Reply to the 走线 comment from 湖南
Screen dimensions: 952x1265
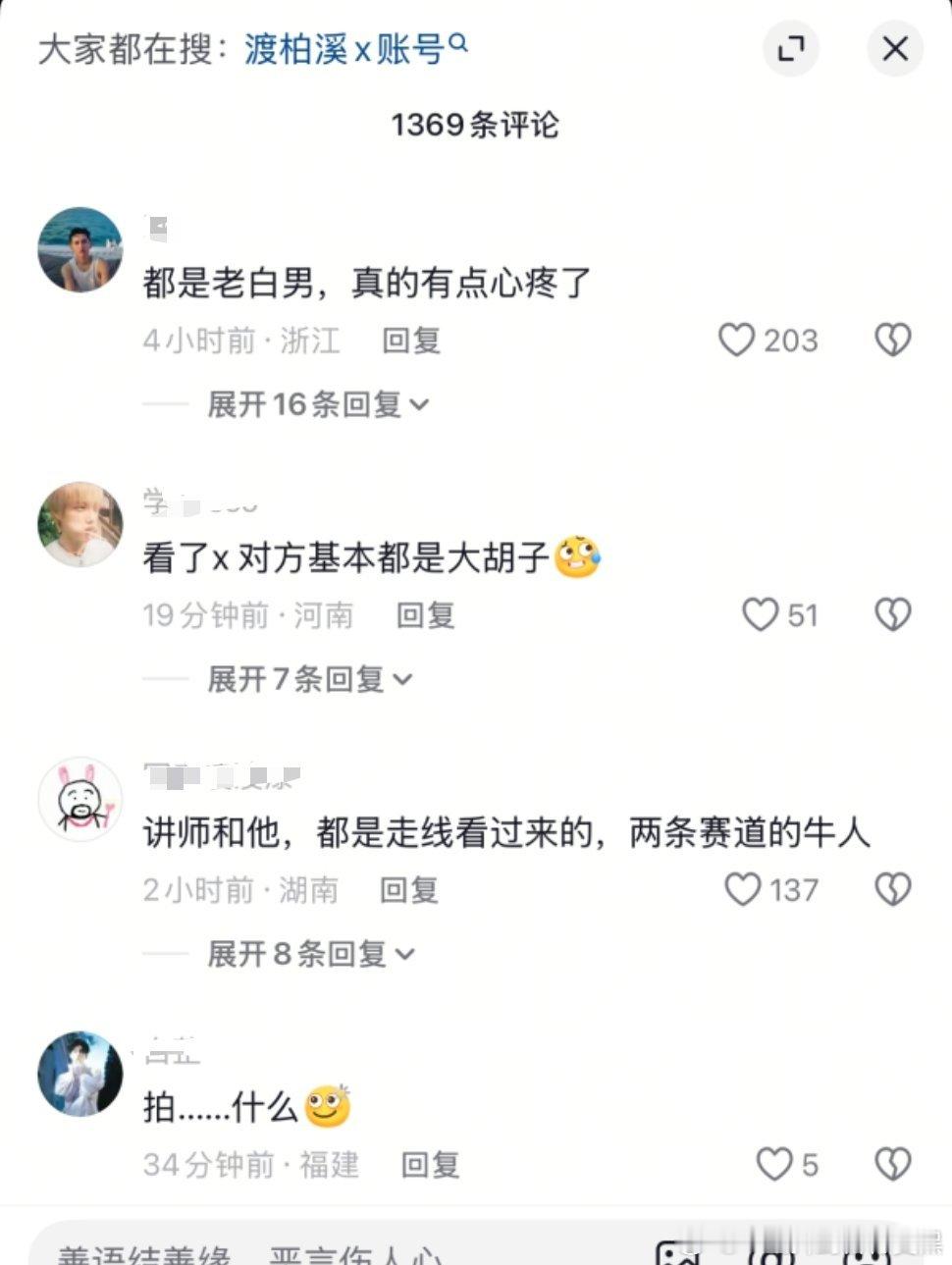point(408,891)
